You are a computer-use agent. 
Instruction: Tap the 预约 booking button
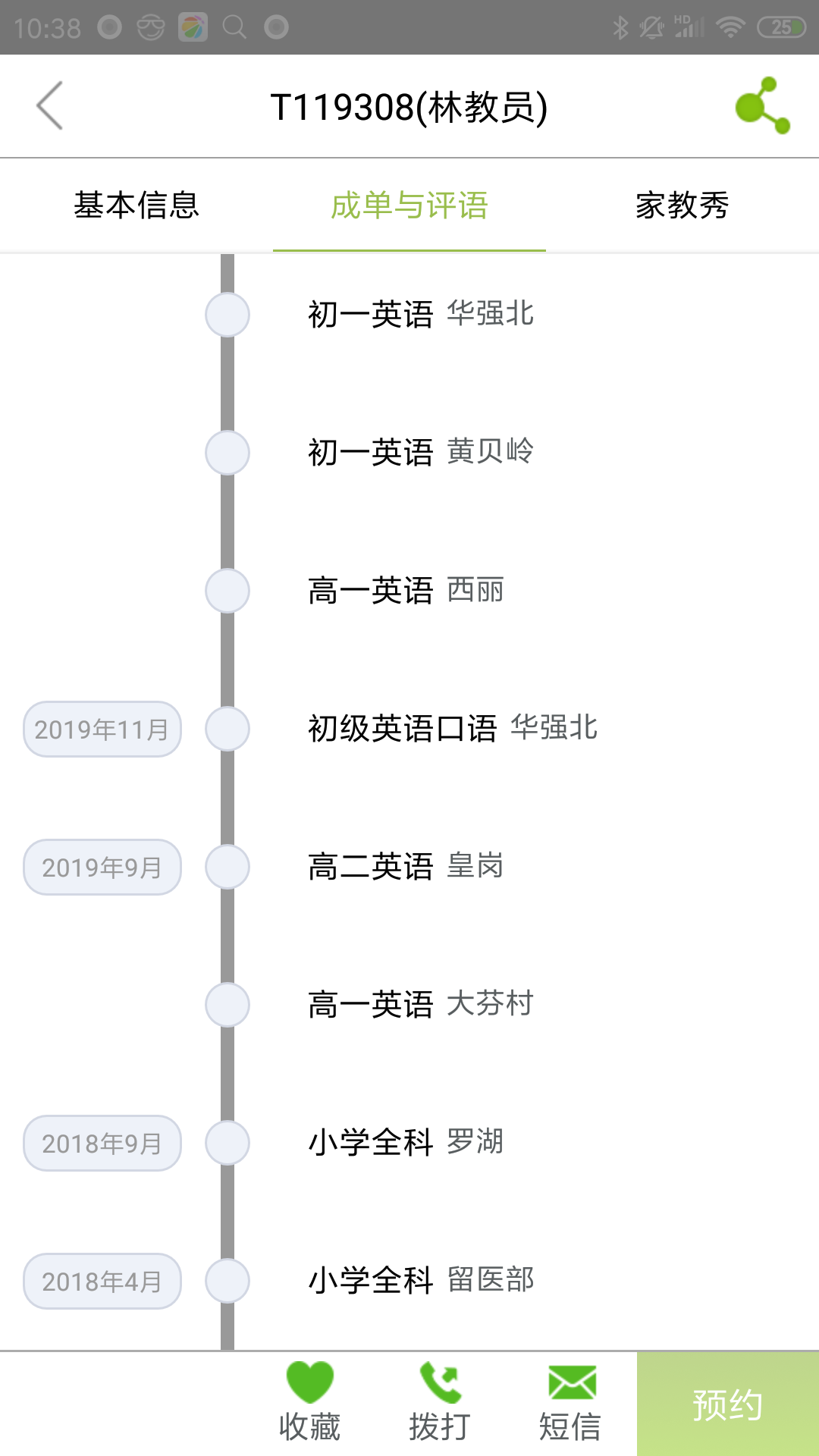(726, 1401)
